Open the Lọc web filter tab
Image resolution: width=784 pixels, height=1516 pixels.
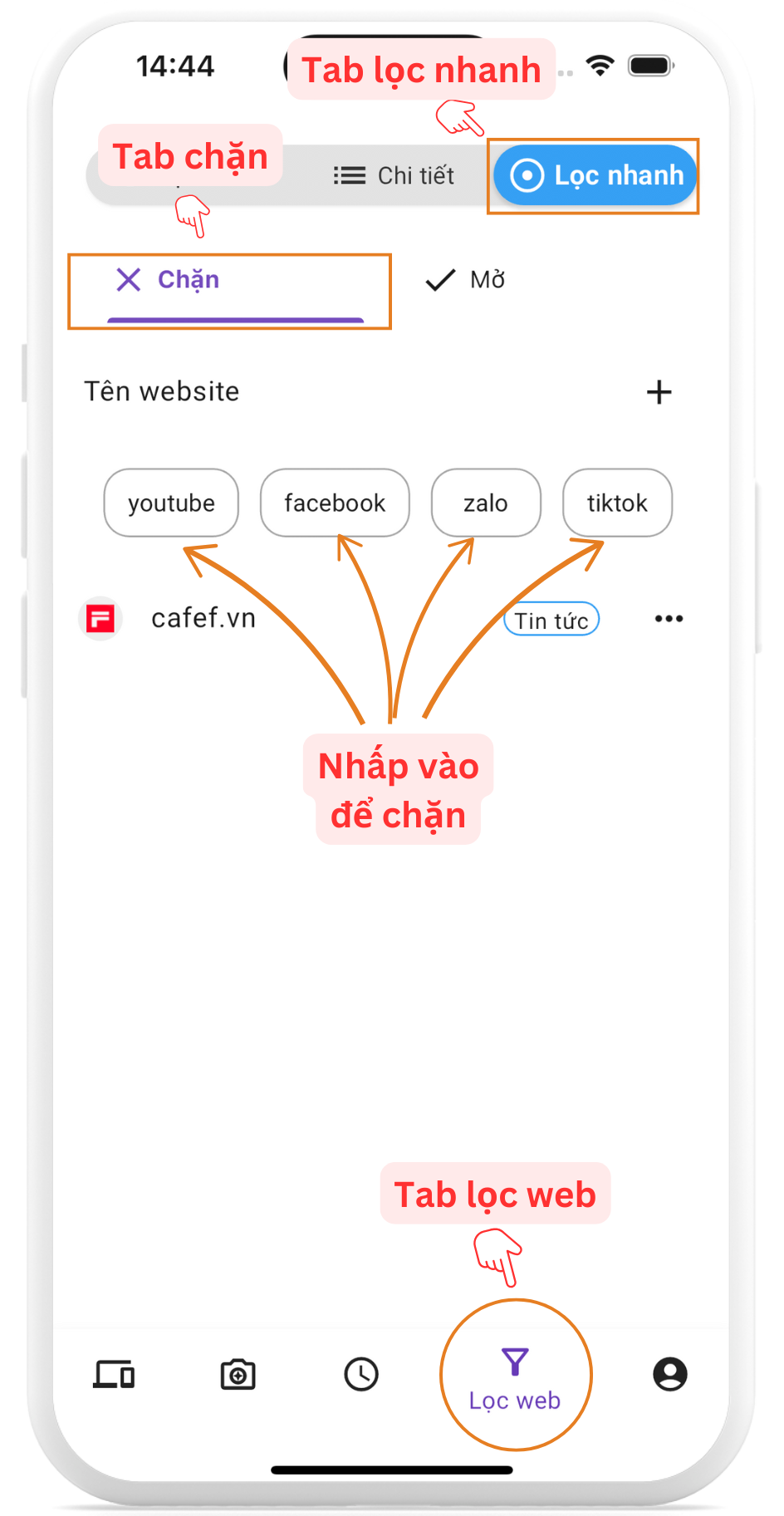(x=515, y=1375)
